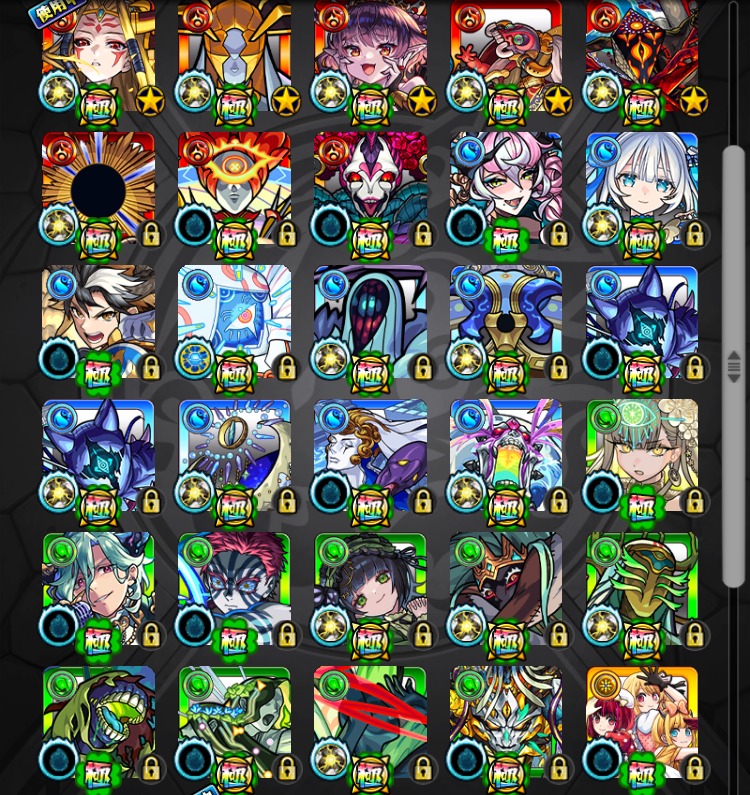This screenshot has height=795, width=750.
Task: Choose the white-haired blue-eyed girl monster
Action: click(x=642, y=188)
